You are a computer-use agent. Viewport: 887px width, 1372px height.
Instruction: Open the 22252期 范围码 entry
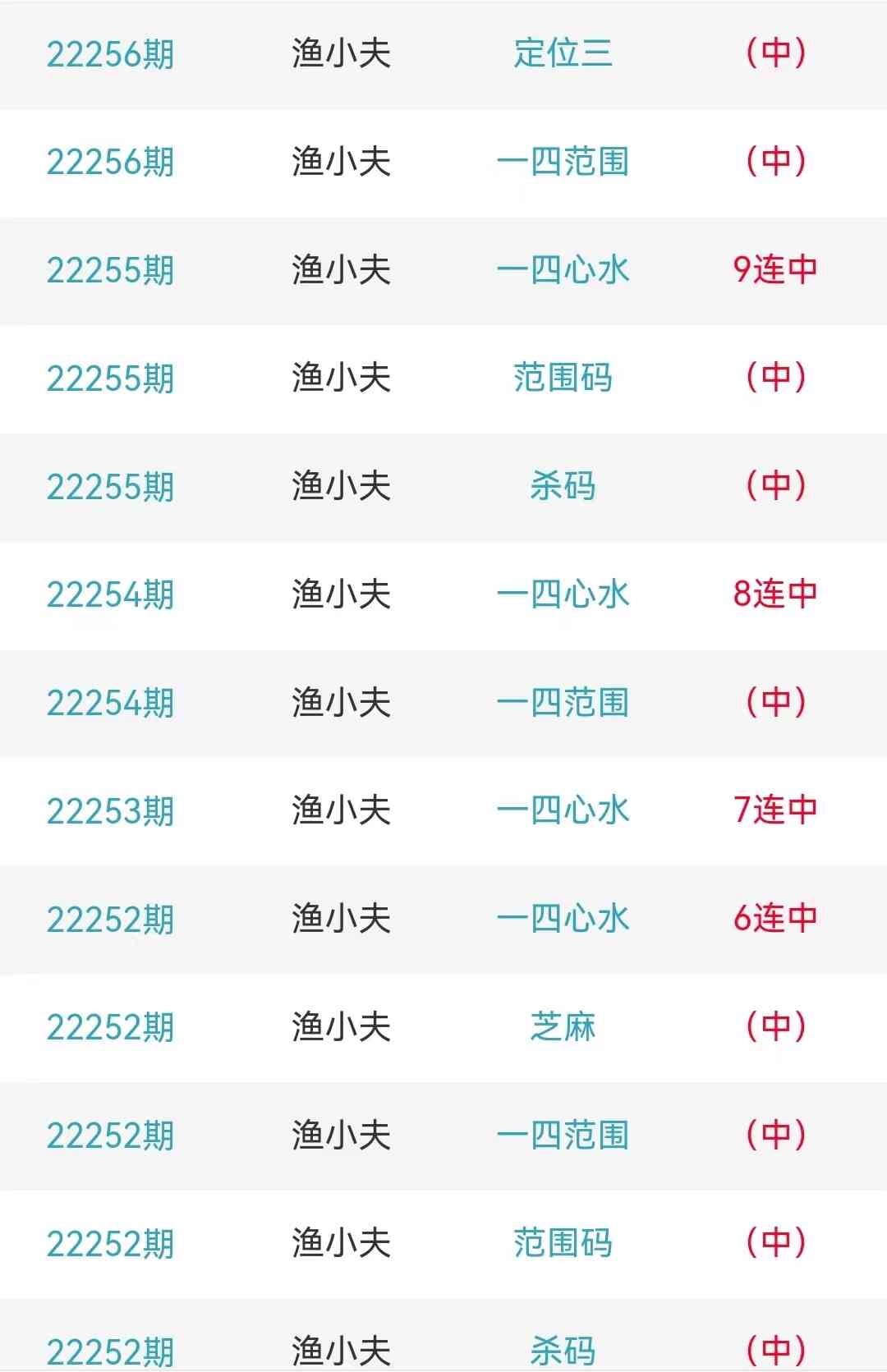563,1243
